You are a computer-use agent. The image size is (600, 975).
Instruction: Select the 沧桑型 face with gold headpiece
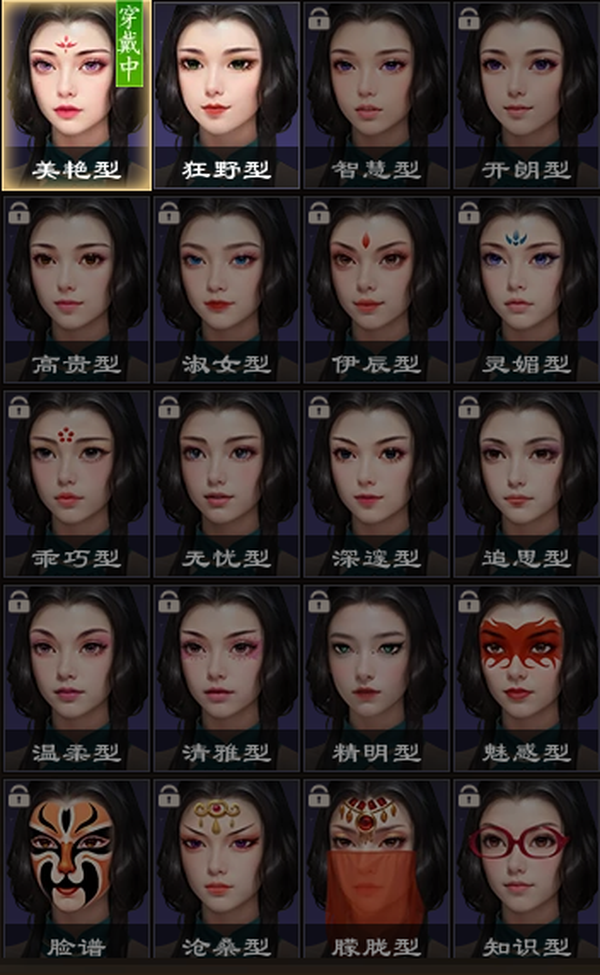tap(227, 869)
